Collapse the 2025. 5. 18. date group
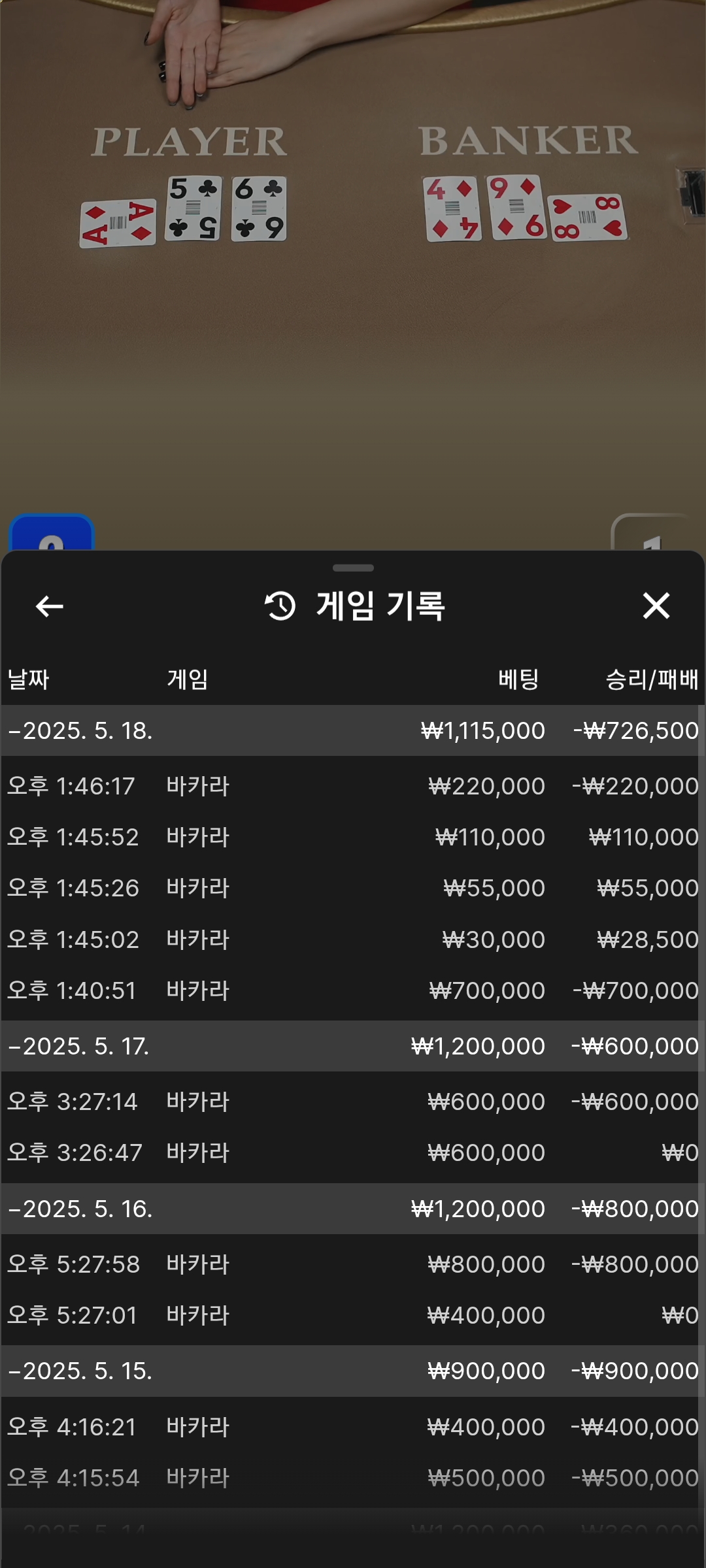This screenshot has height=1568, width=706. pyautogui.click(x=81, y=730)
